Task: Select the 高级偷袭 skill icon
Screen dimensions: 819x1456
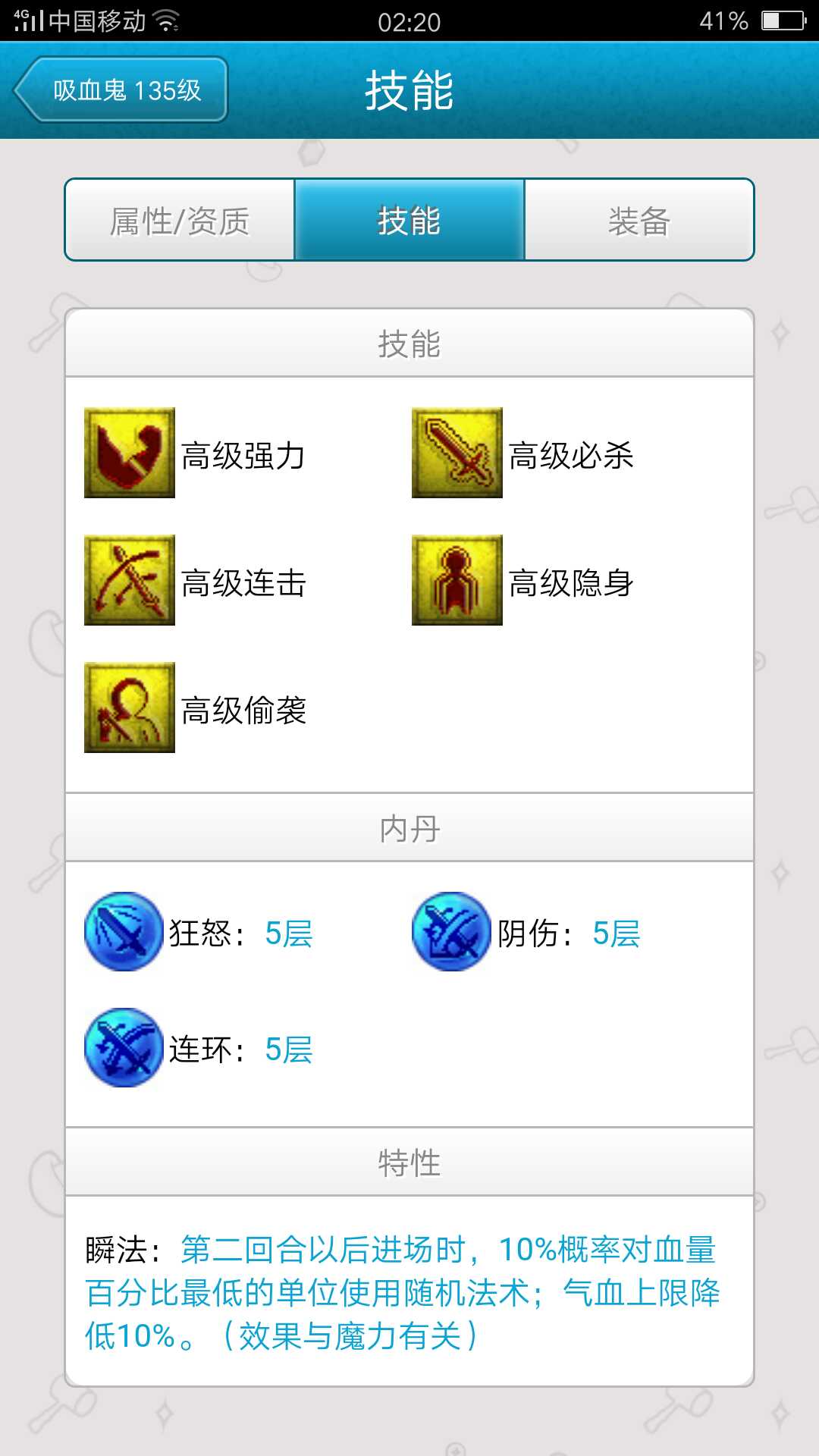Action: click(130, 708)
